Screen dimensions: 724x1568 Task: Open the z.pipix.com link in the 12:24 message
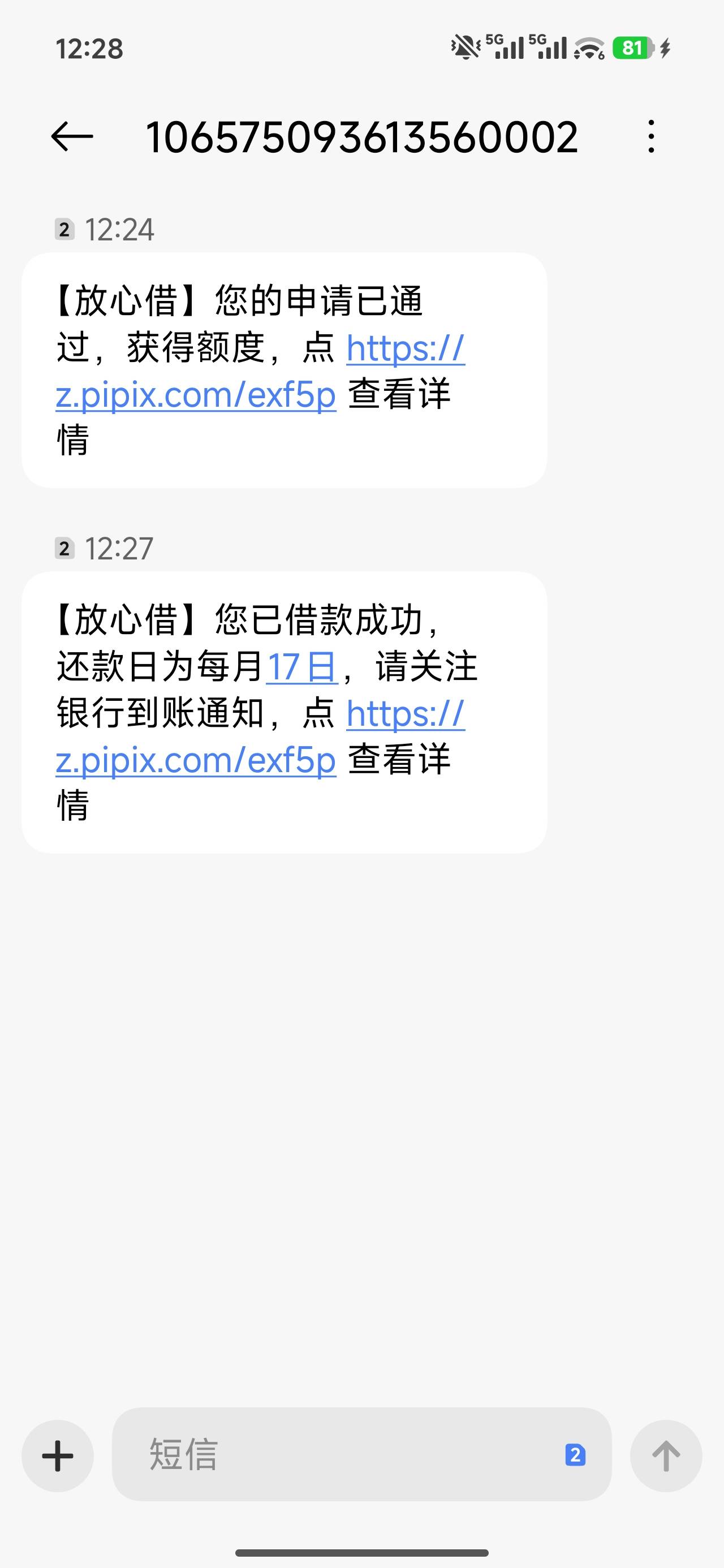[x=196, y=394]
